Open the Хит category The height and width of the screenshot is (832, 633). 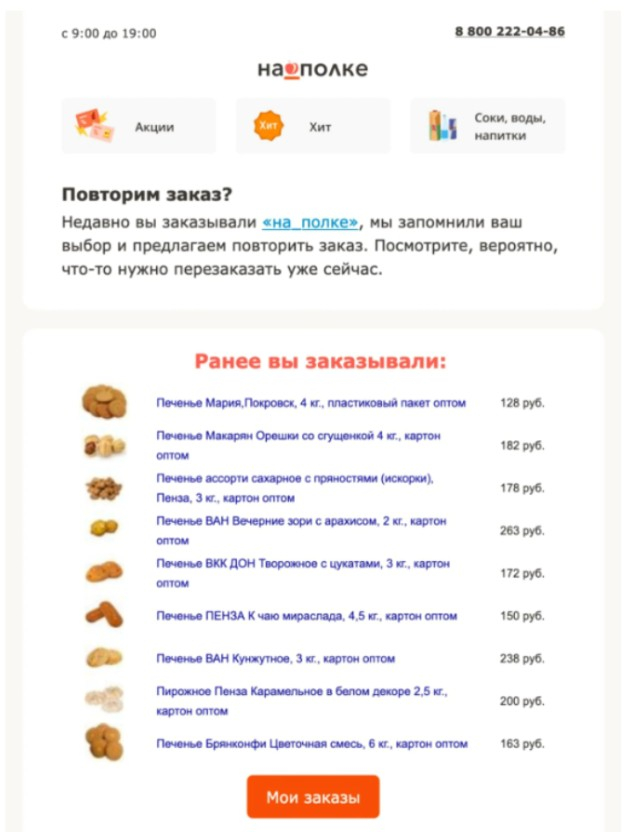pos(312,127)
